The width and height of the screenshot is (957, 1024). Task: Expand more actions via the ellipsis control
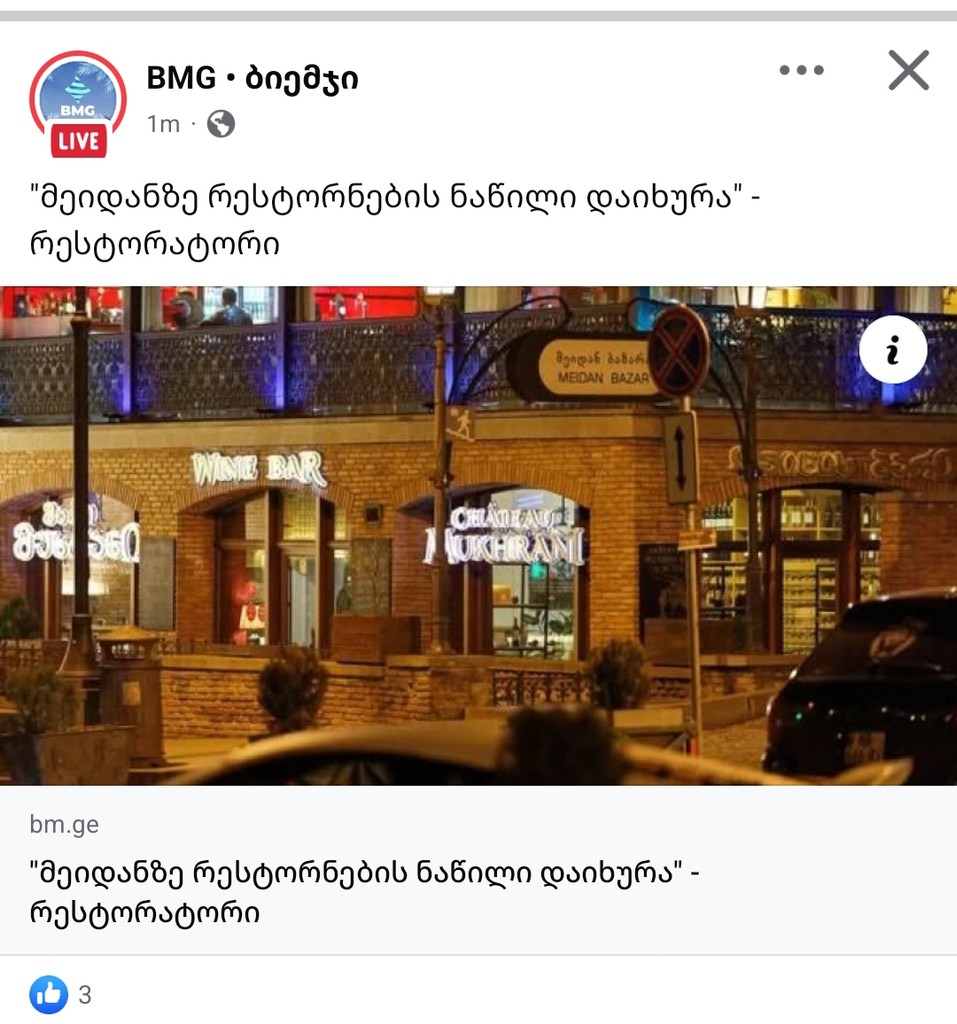coord(801,70)
